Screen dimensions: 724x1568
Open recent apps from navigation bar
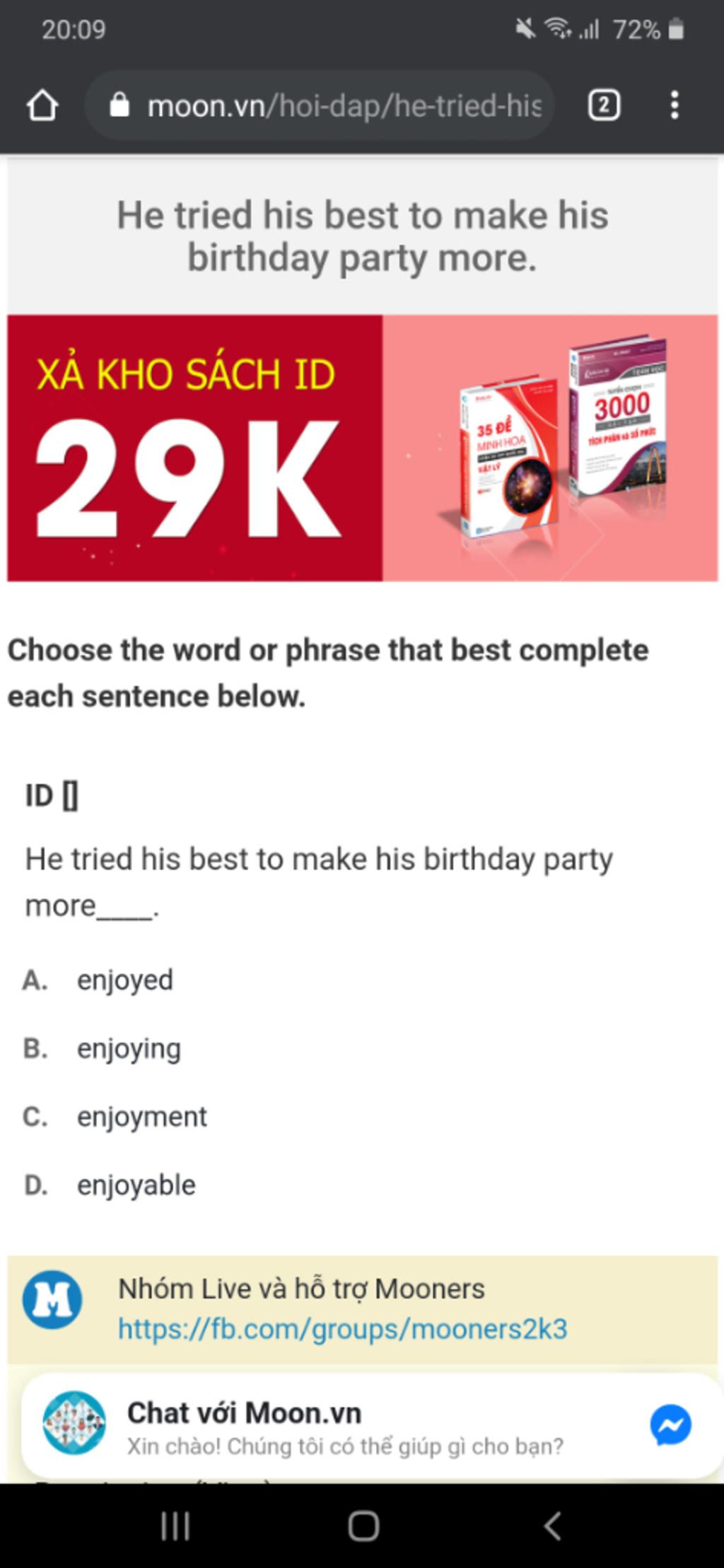(175, 1526)
